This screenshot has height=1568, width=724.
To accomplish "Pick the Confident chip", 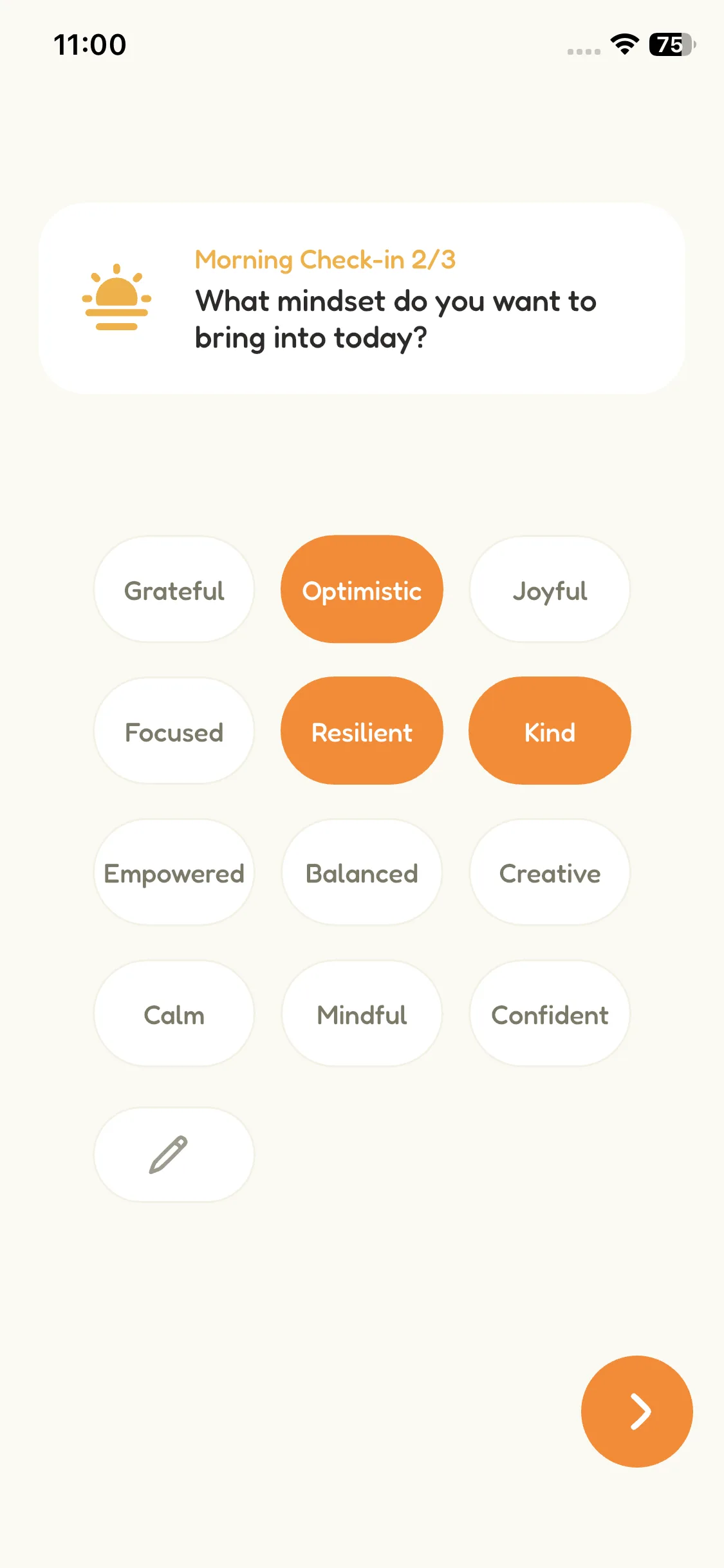I will pos(550,1014).
